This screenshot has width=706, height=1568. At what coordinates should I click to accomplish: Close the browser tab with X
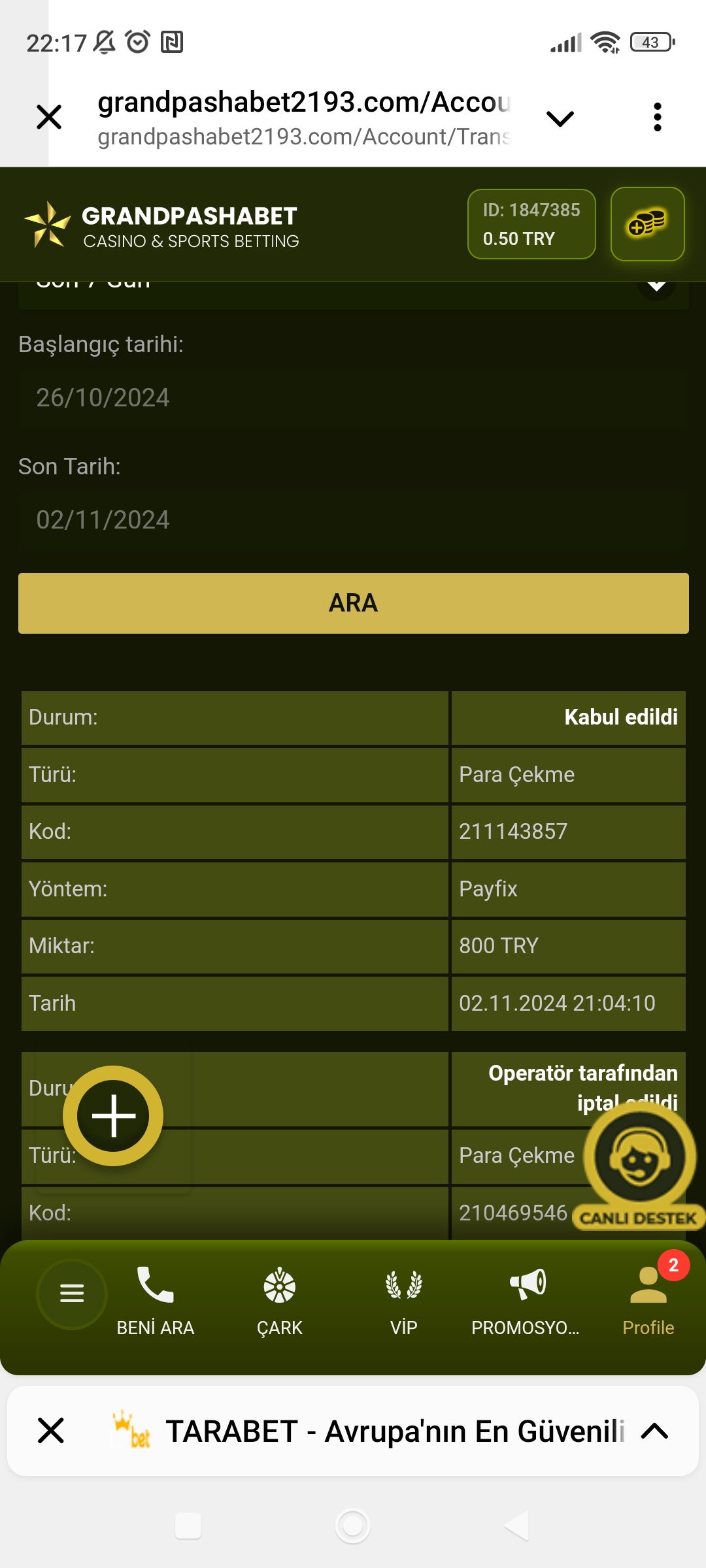49,118
